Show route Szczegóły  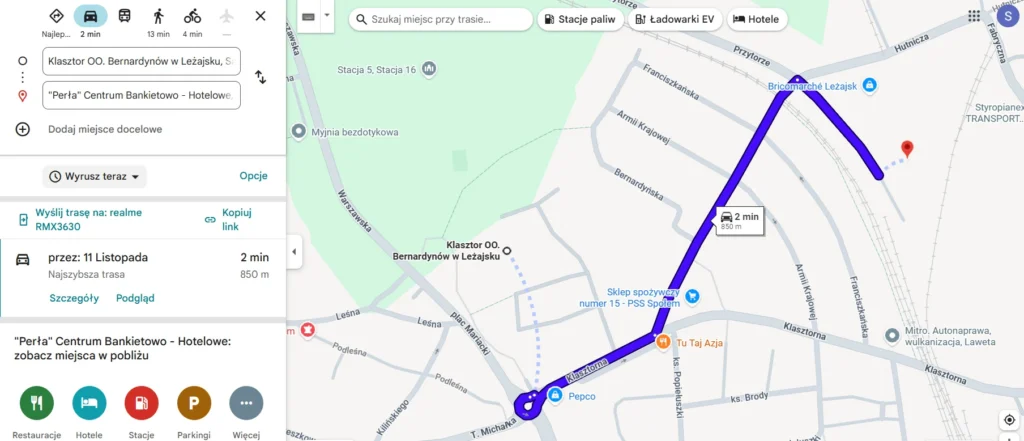74,298
